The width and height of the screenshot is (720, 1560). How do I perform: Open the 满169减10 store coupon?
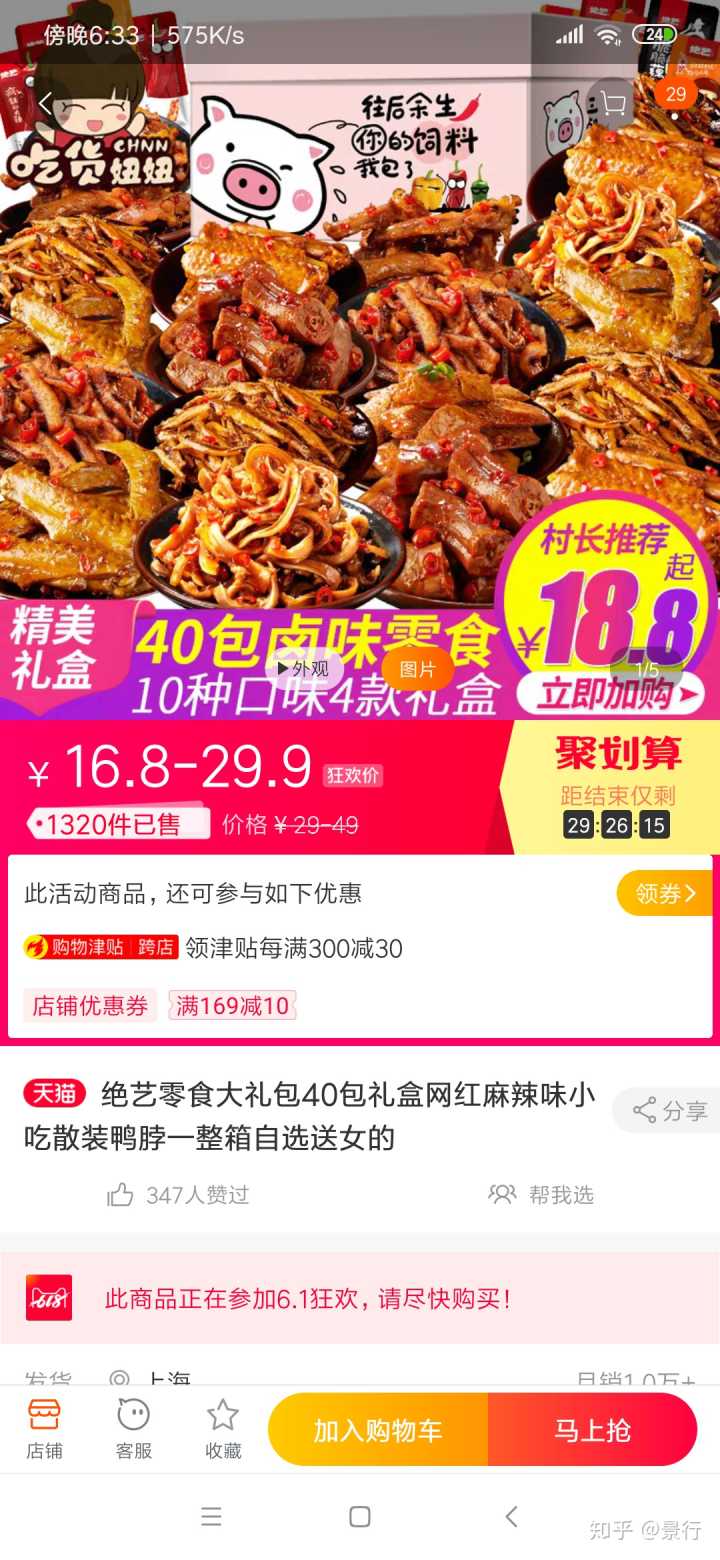point(232,1005)
